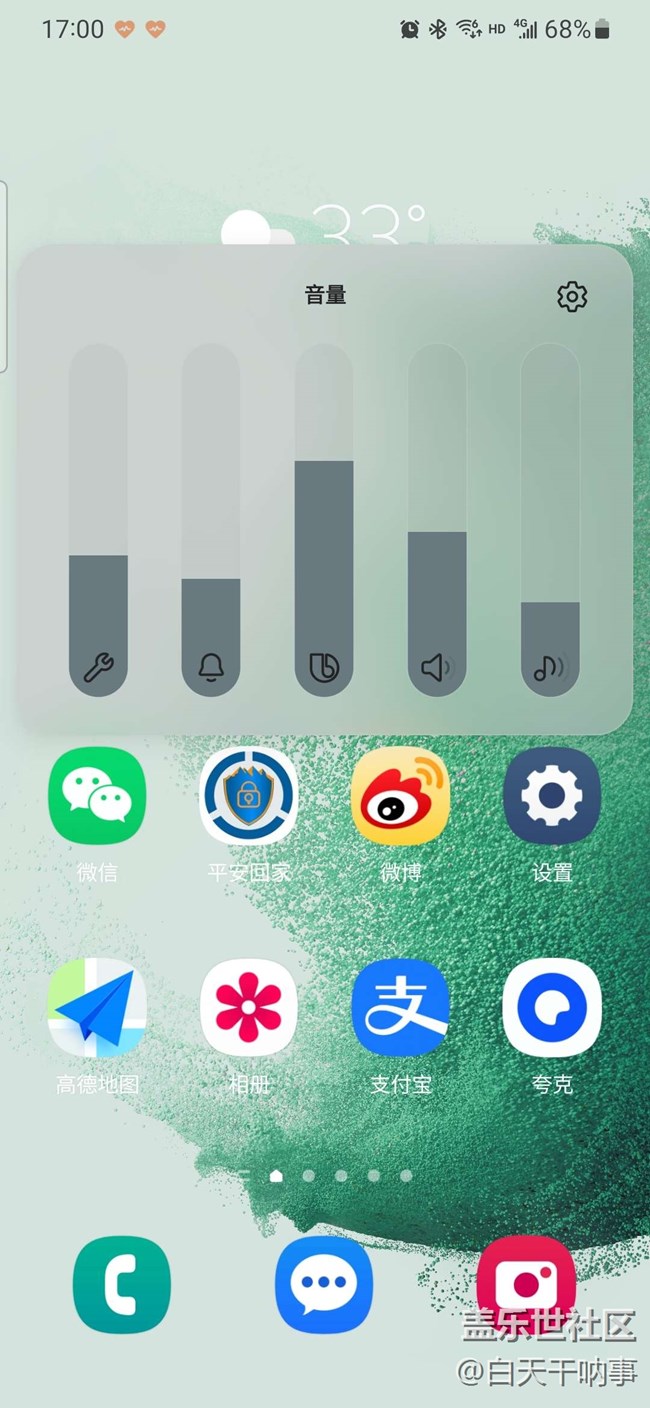Open 支付宝 Alipay app
Image resolution: width=650 pixels, height=1408 pixels.
[x=400, y=1007]
